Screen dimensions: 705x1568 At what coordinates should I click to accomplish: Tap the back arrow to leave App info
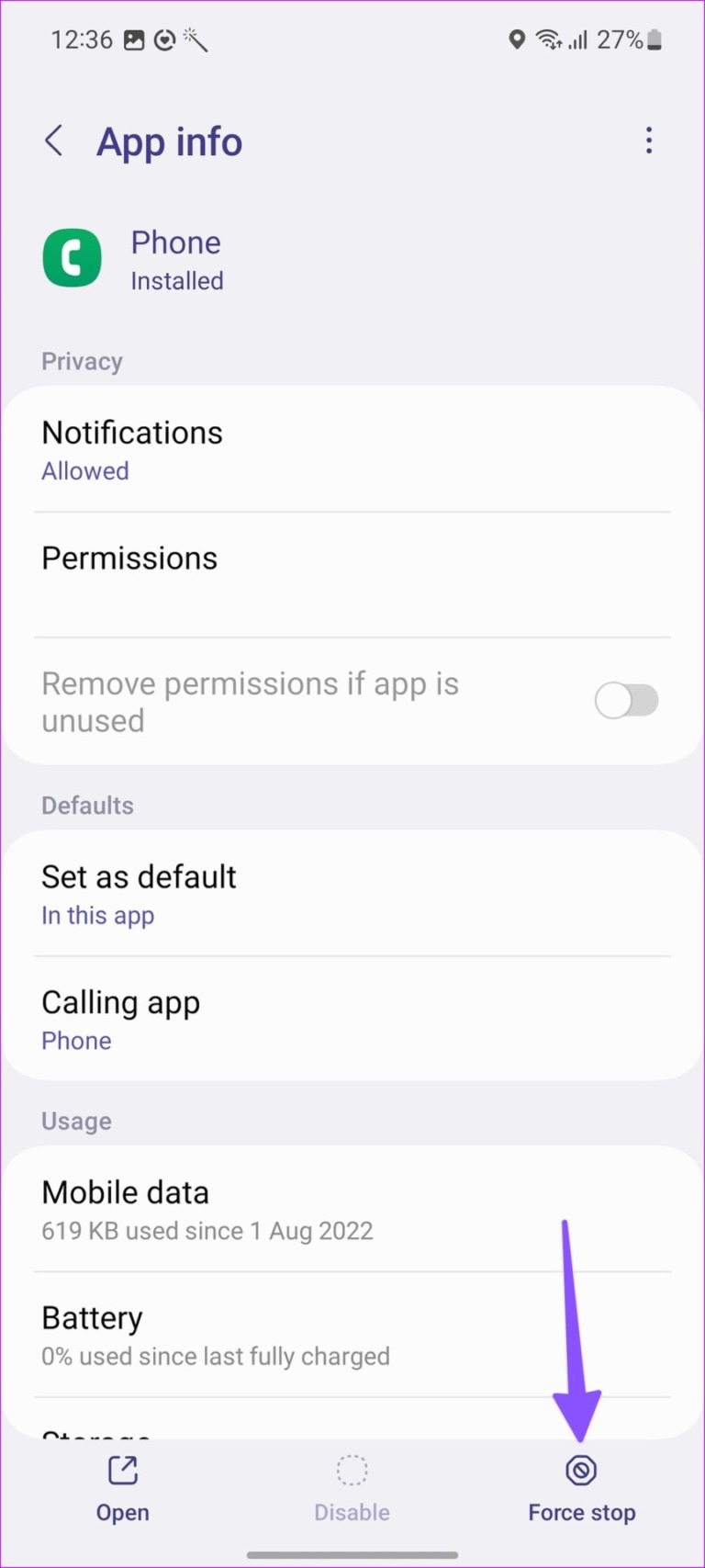[54, 141]
